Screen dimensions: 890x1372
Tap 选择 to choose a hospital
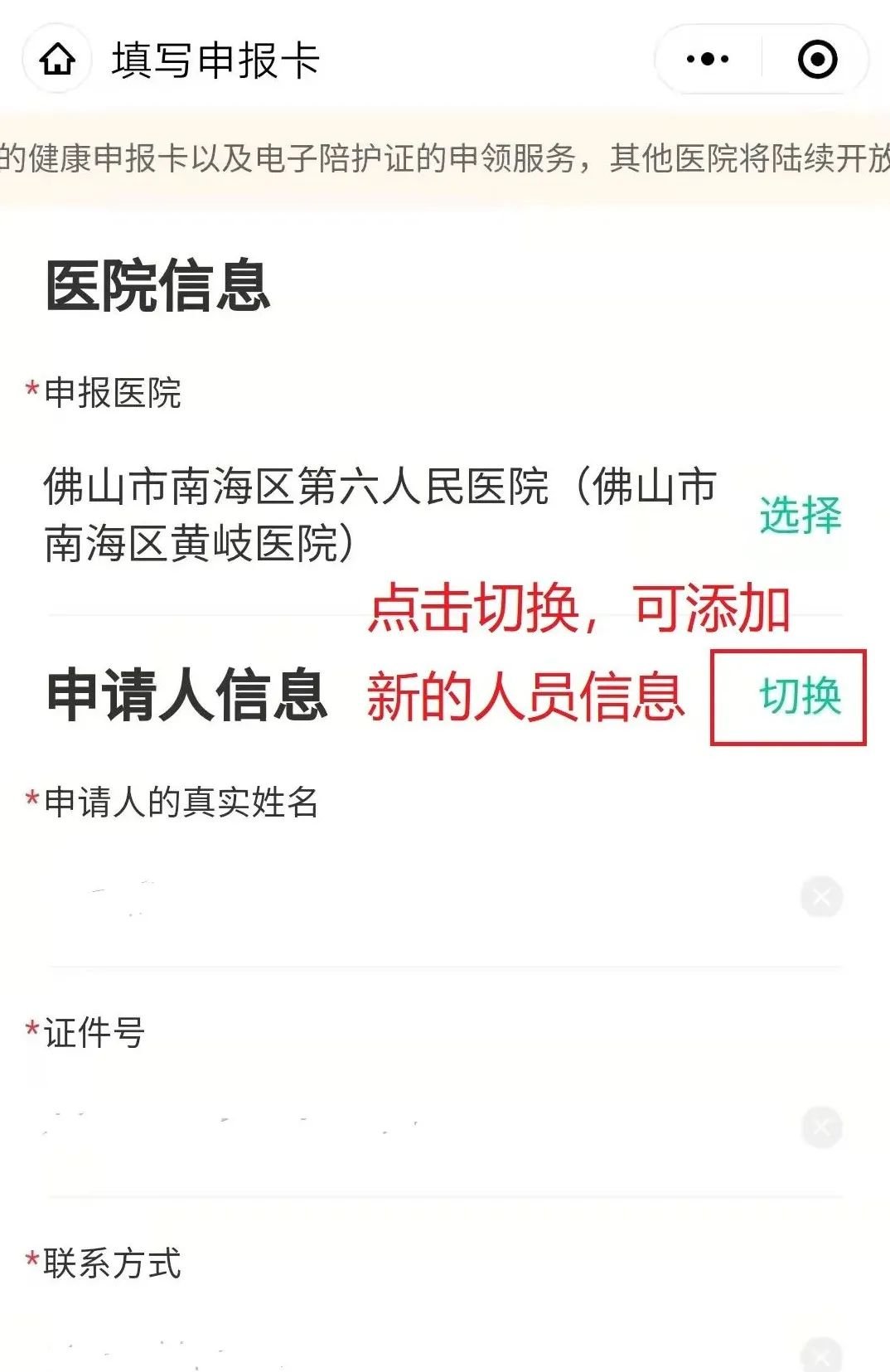(x=800, y=515)
